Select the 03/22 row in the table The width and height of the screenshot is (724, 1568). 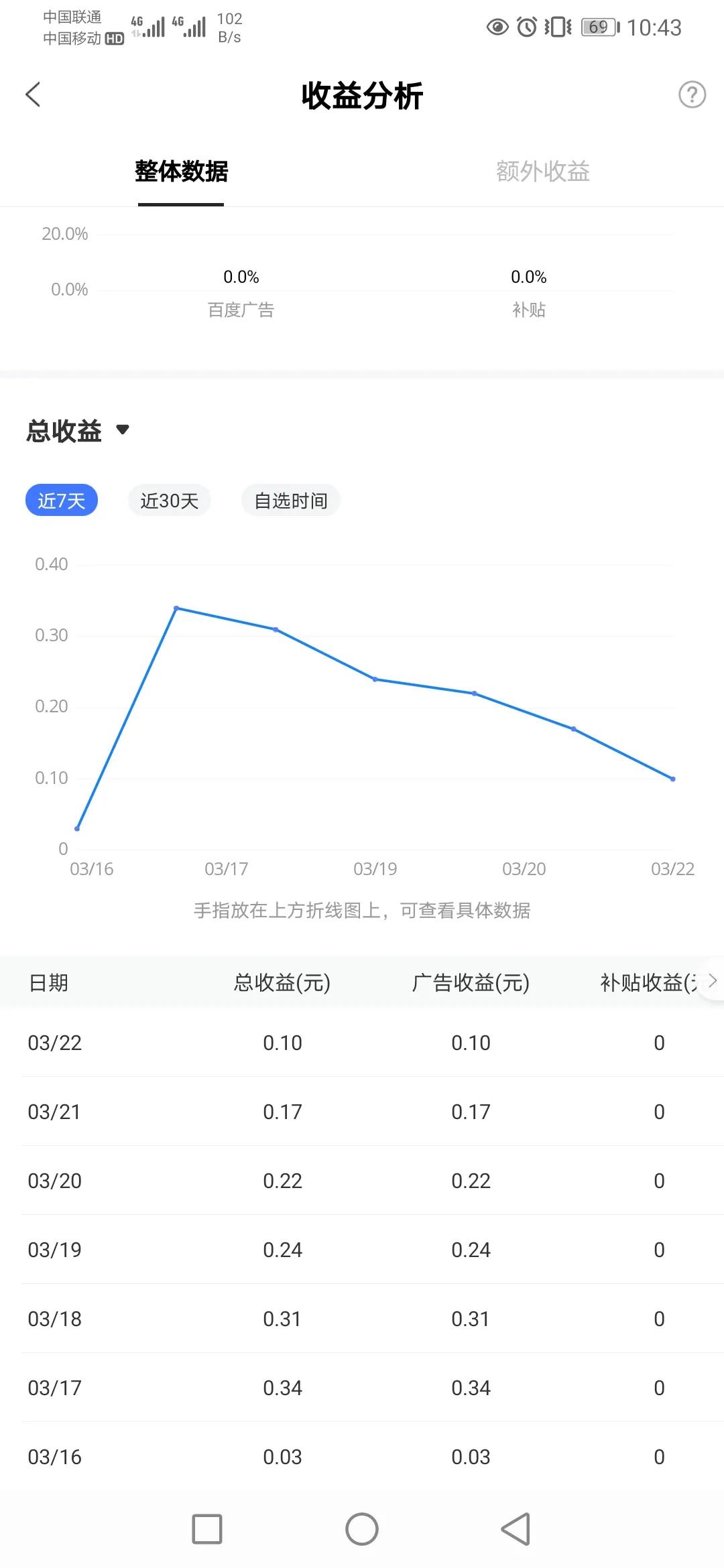362,1043
